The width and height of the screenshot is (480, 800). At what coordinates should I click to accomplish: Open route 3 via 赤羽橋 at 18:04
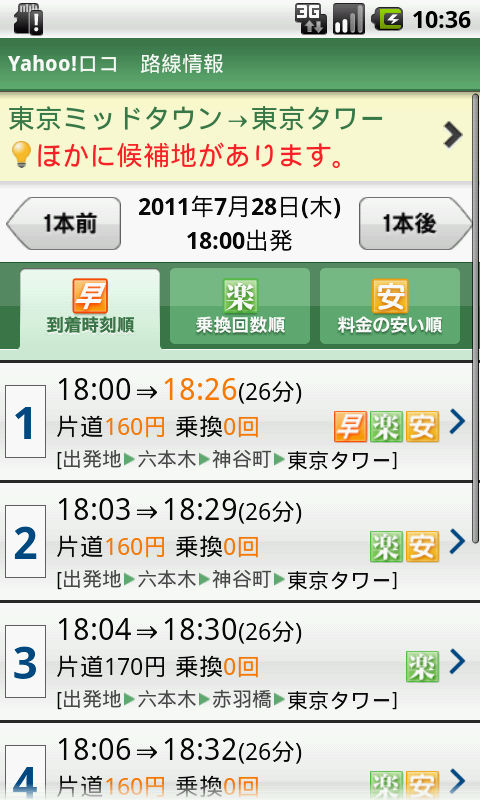pos(236,662)
